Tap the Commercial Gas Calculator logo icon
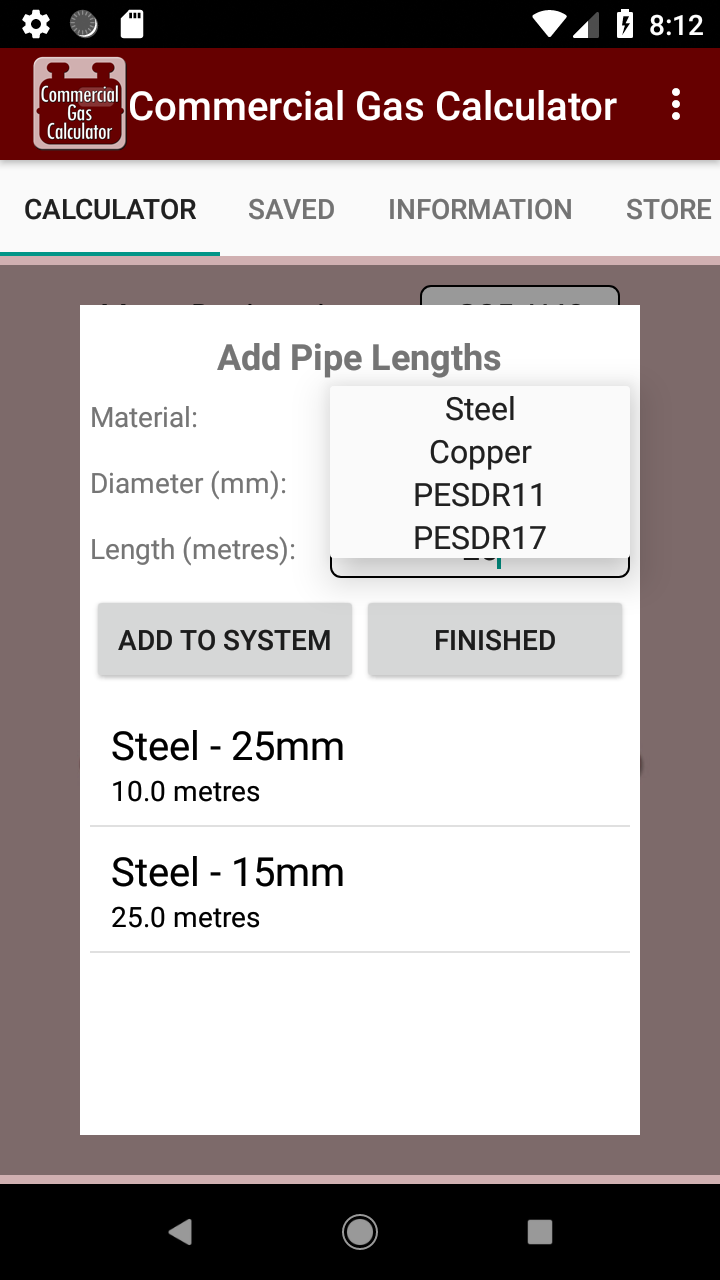Screen dimensions: 720x1280 (79, 103)
